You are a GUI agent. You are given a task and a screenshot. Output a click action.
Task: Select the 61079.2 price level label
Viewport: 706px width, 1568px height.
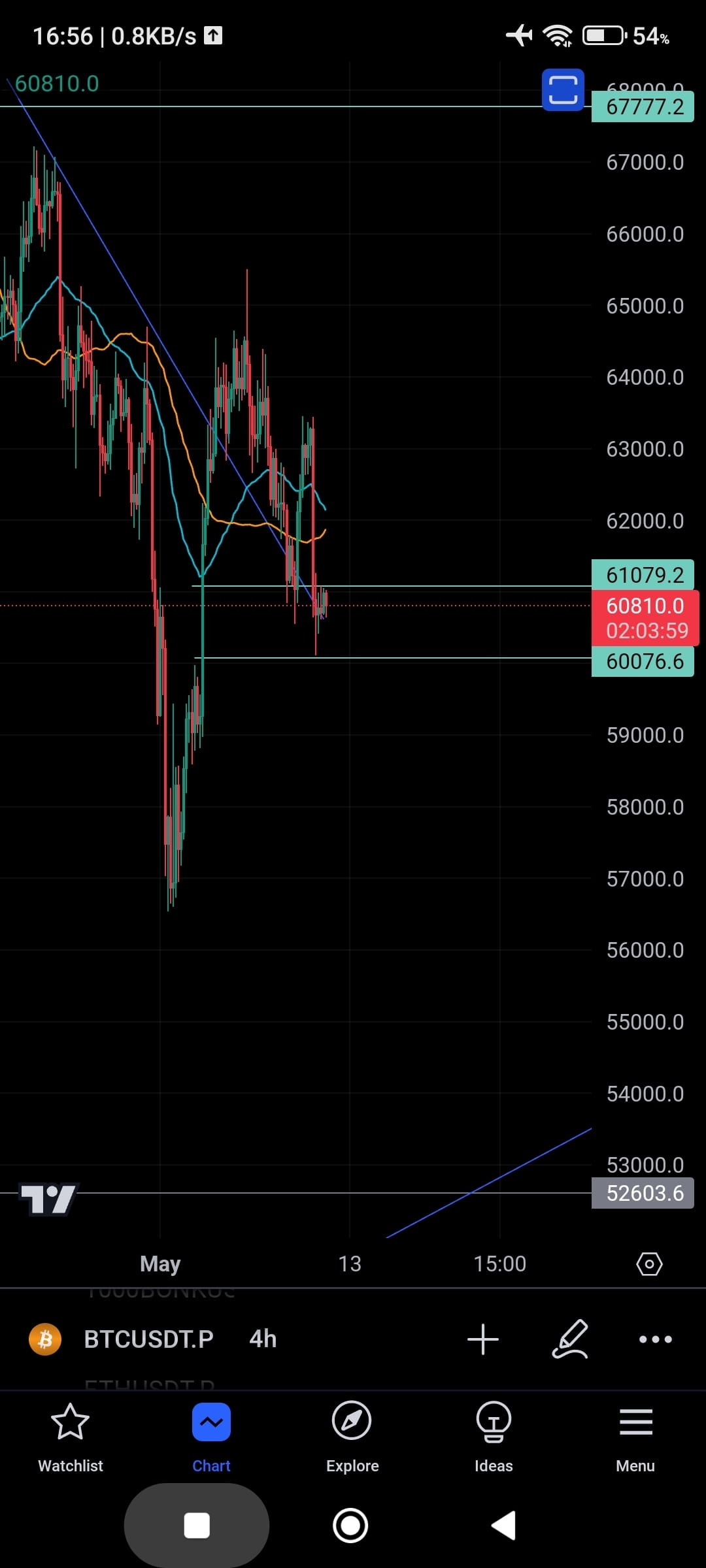click(x=643, y=575)
